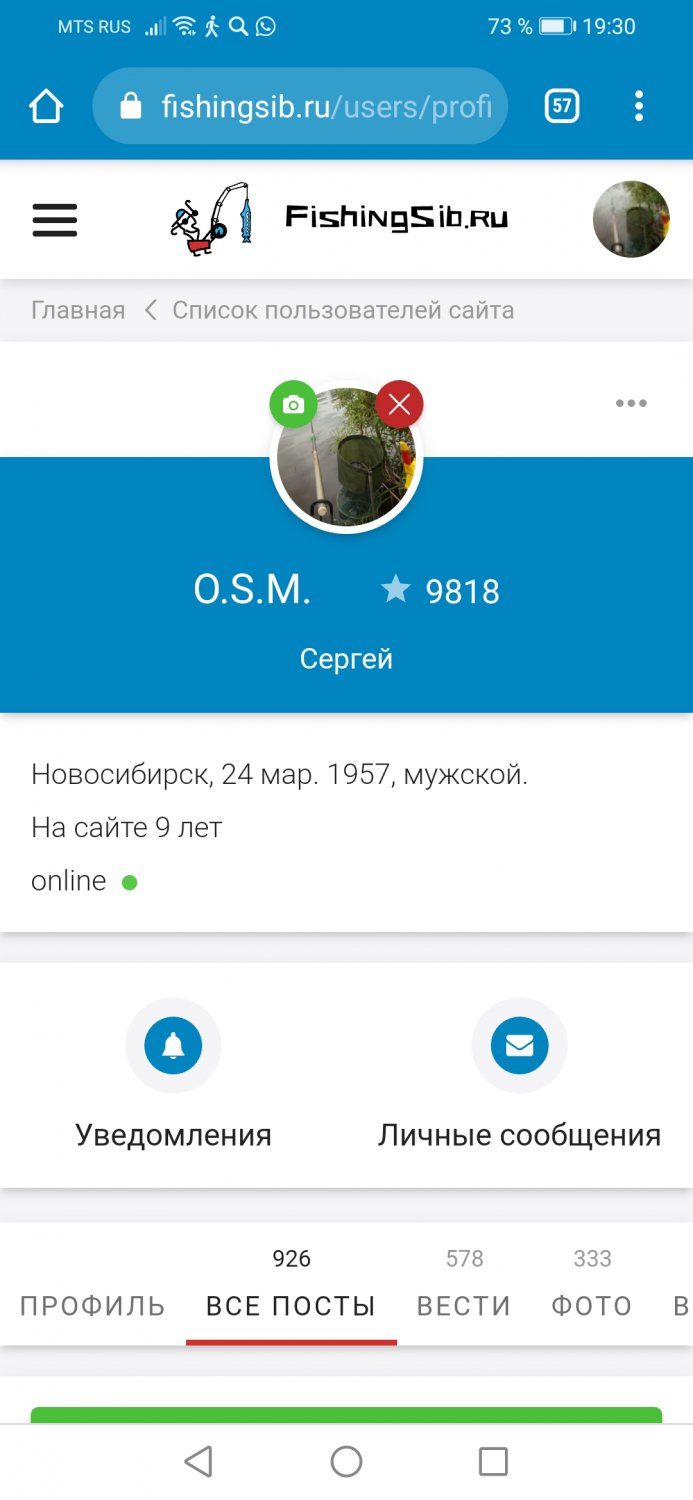Open the profile three-dots options
Screen dimensions: 693x1500
(631, 404)
